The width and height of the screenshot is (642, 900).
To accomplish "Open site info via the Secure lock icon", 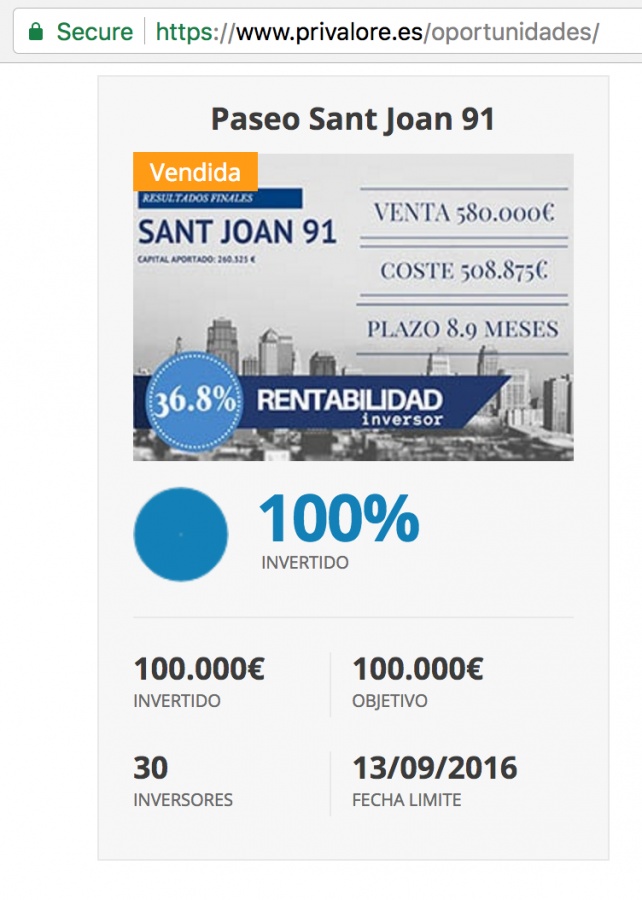I will 37,32.
